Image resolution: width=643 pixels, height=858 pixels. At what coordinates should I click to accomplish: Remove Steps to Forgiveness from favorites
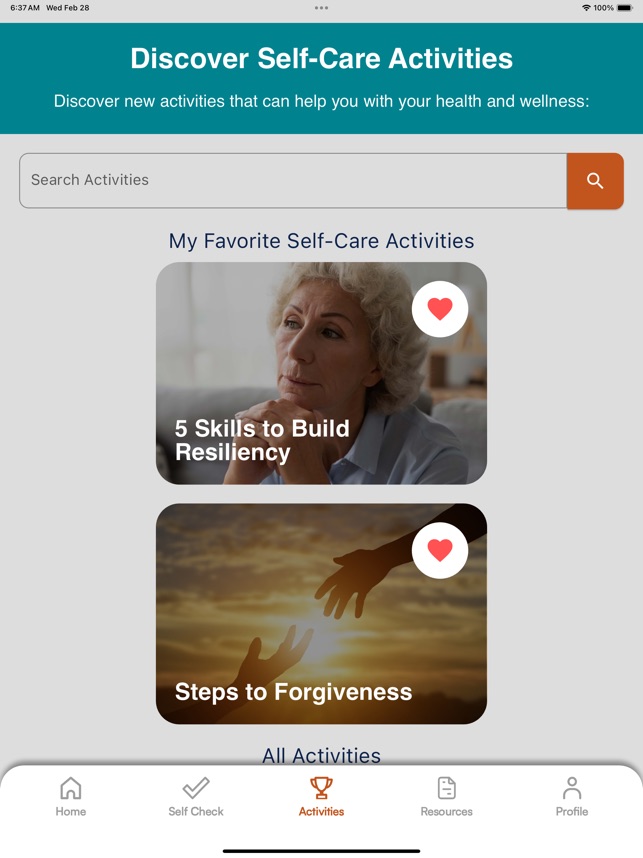pos(440,550)
